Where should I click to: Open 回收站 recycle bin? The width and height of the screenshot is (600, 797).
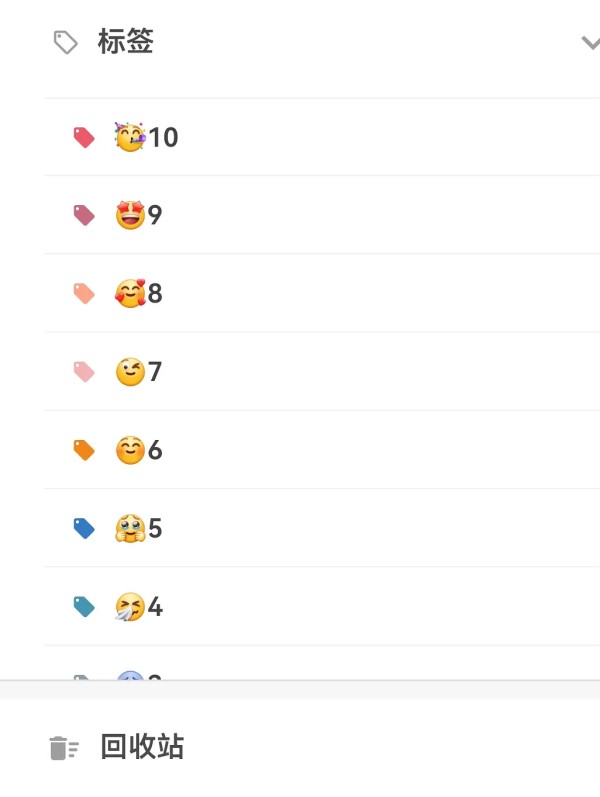tap(140, 747)
